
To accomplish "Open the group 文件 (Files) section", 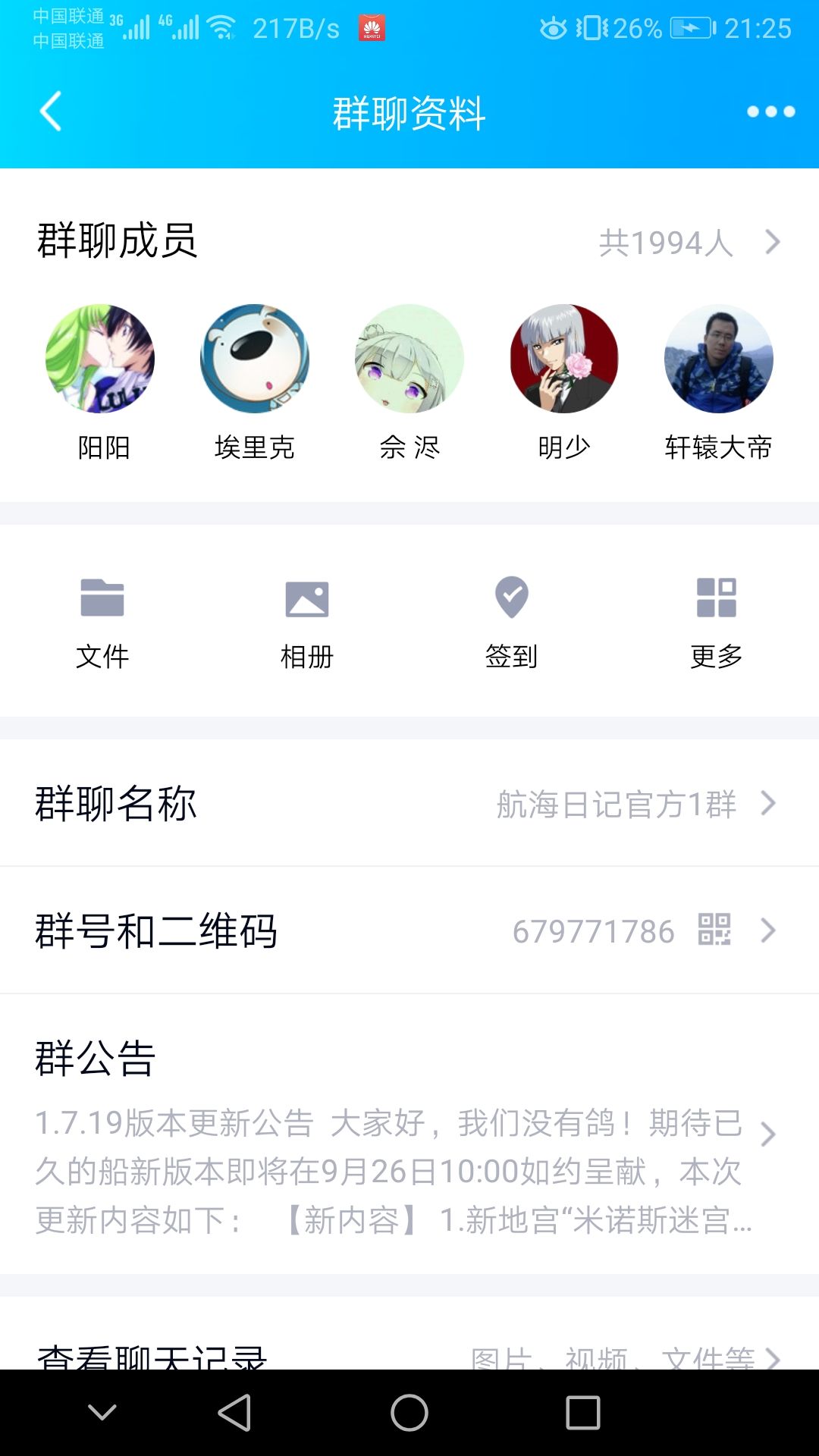I will [104, 622].
